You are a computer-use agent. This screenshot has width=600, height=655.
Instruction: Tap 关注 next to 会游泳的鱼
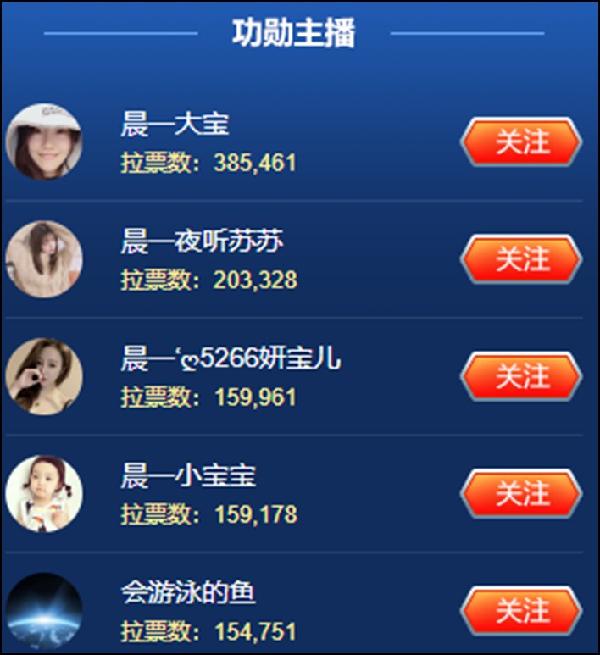(x=520, y=610)
